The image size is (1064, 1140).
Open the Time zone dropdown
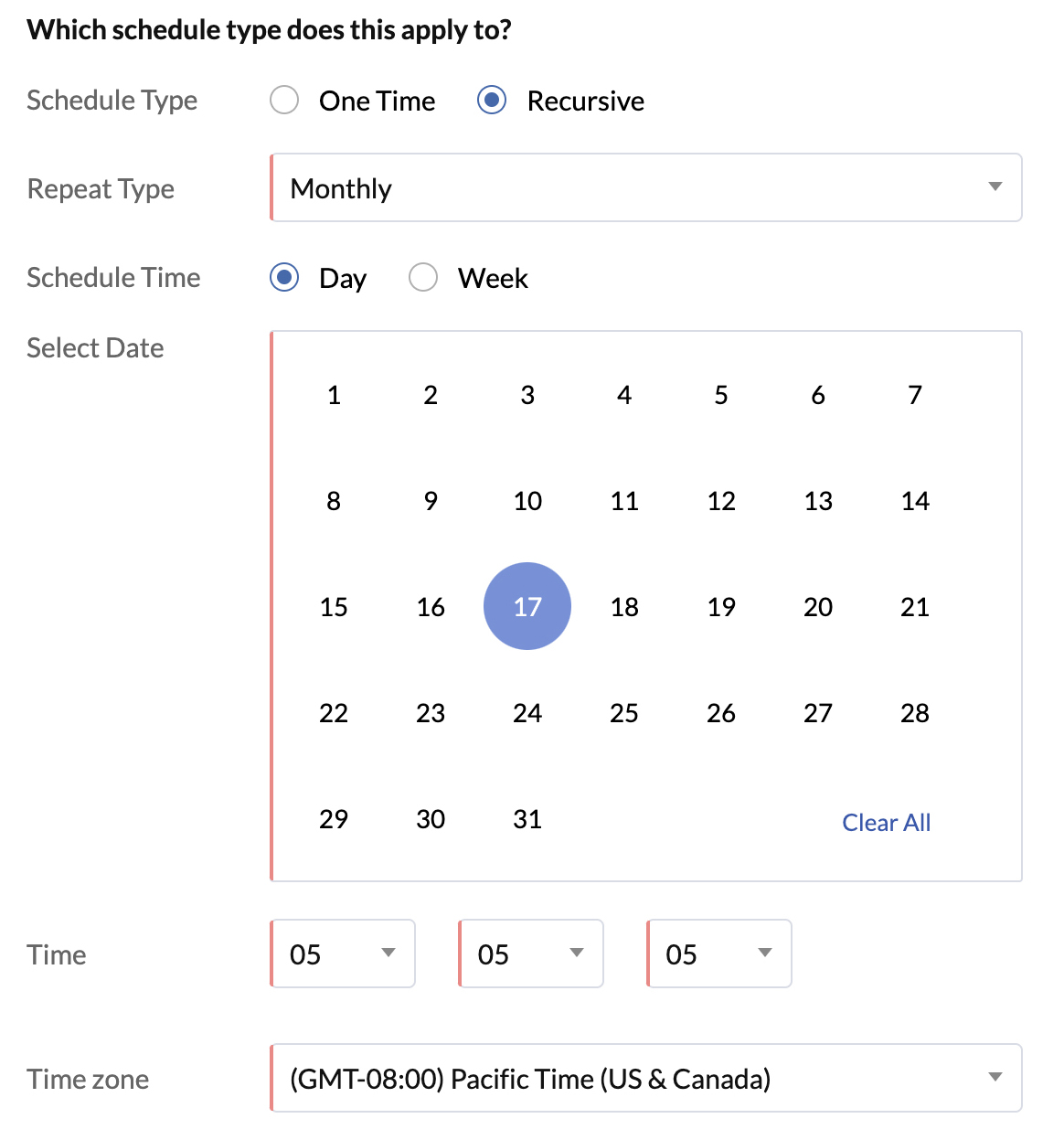[x=646, y=1079]
